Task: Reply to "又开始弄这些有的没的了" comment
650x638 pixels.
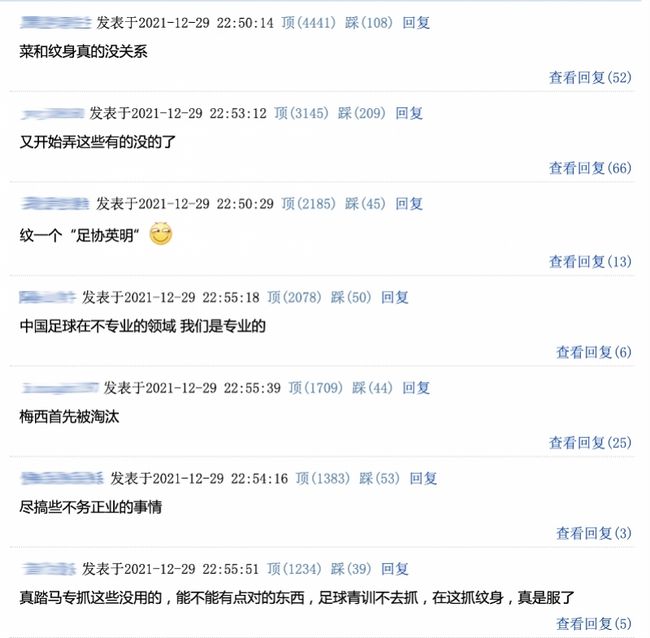Action: 409,114
